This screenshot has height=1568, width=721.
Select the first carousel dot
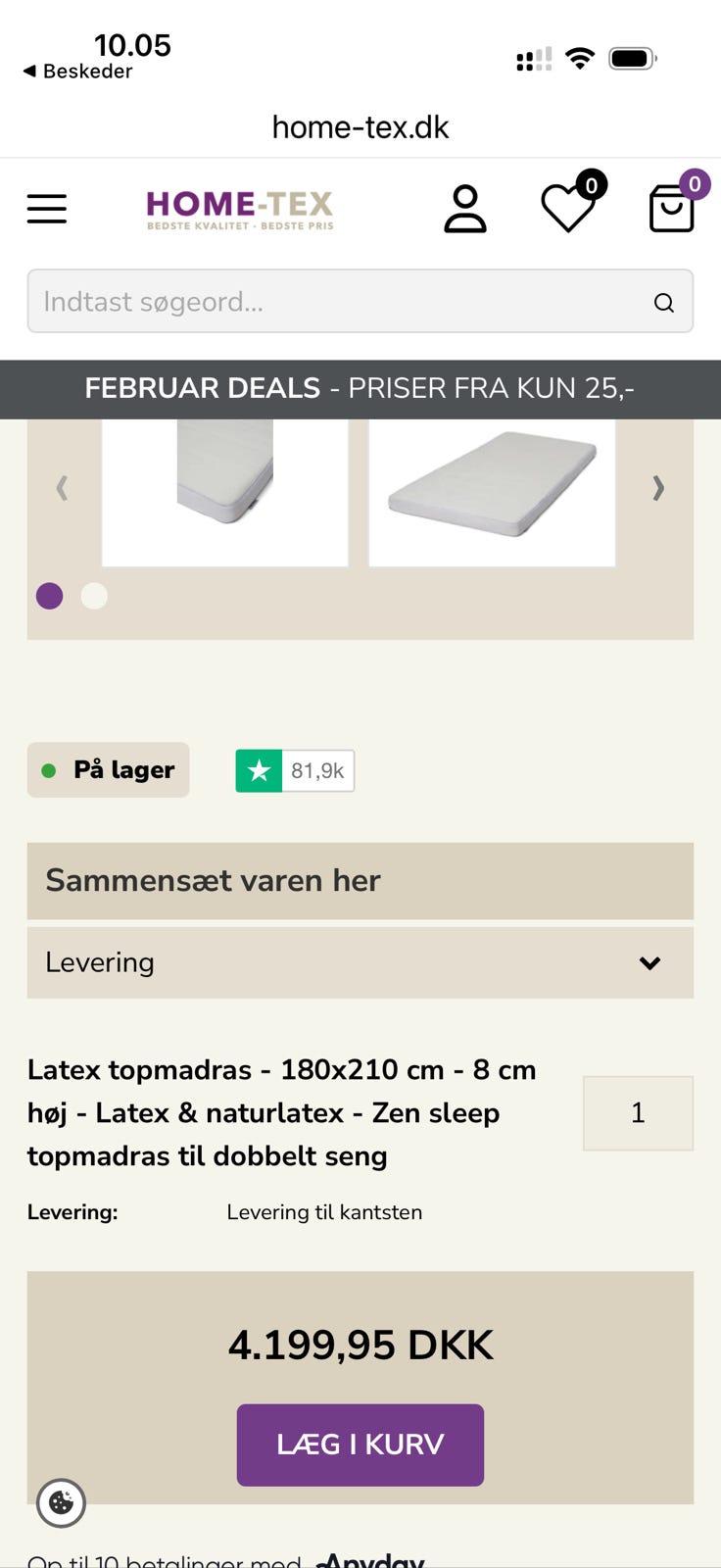click(x=49, y=595)
